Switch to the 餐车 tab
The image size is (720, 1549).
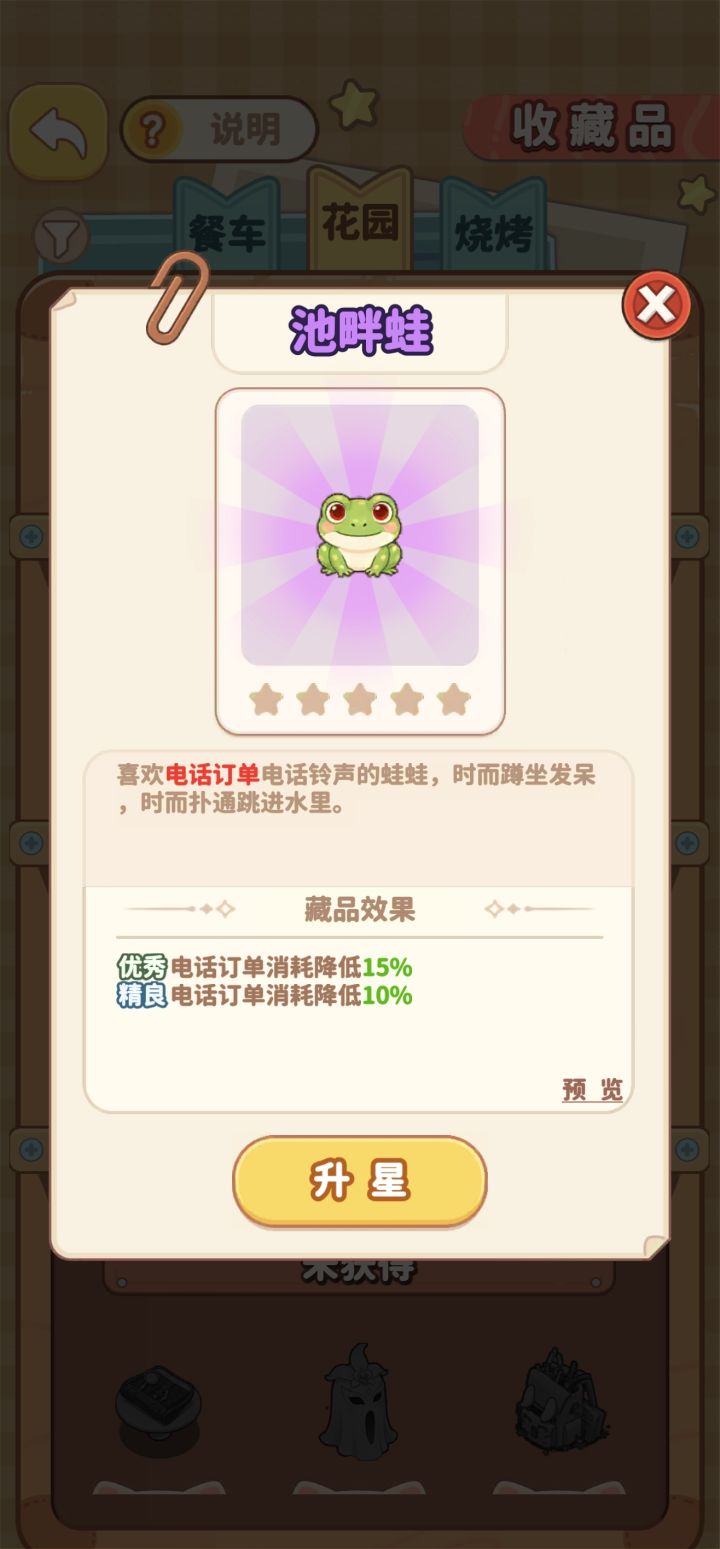[224, 228]
